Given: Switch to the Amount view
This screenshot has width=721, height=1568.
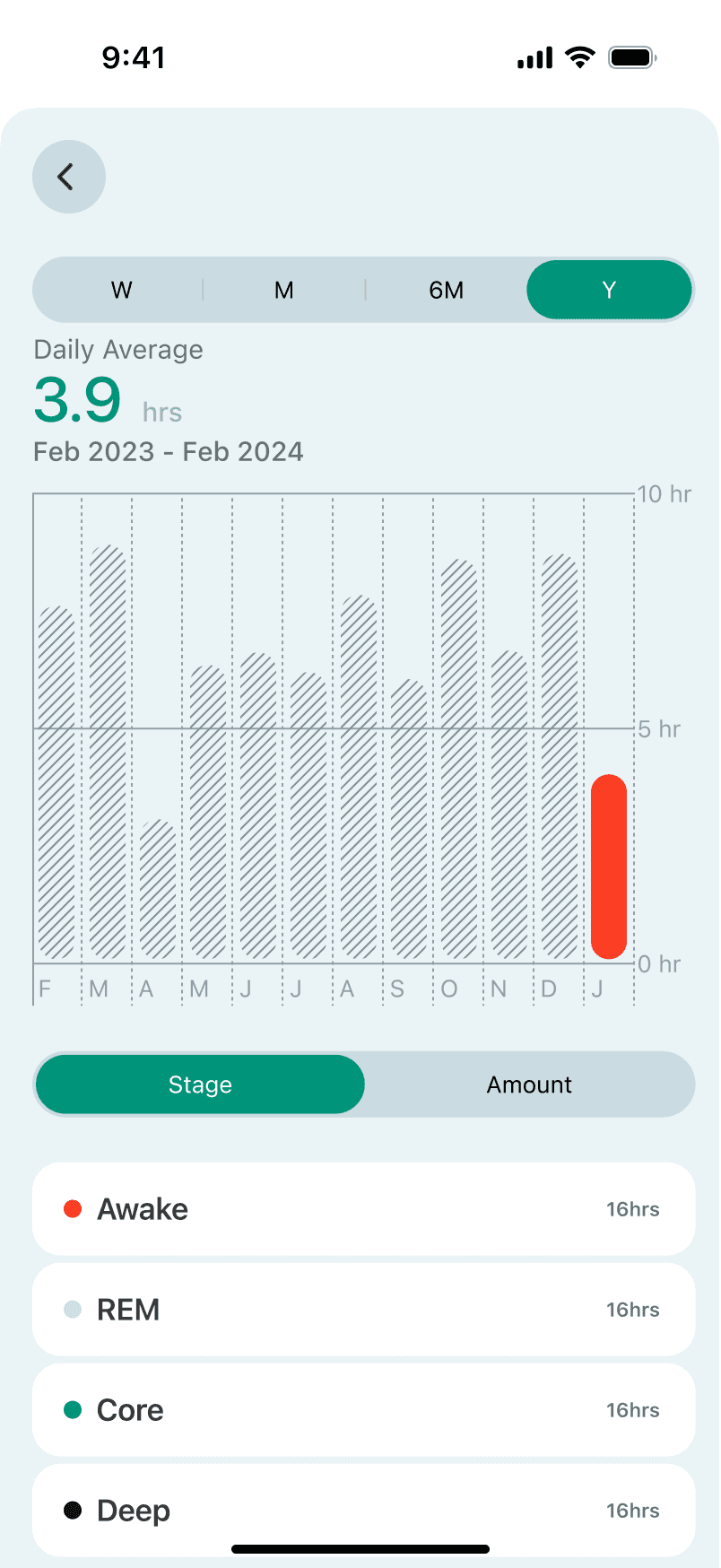Looking at the screenshot, I should click(x=529, y=1085).
